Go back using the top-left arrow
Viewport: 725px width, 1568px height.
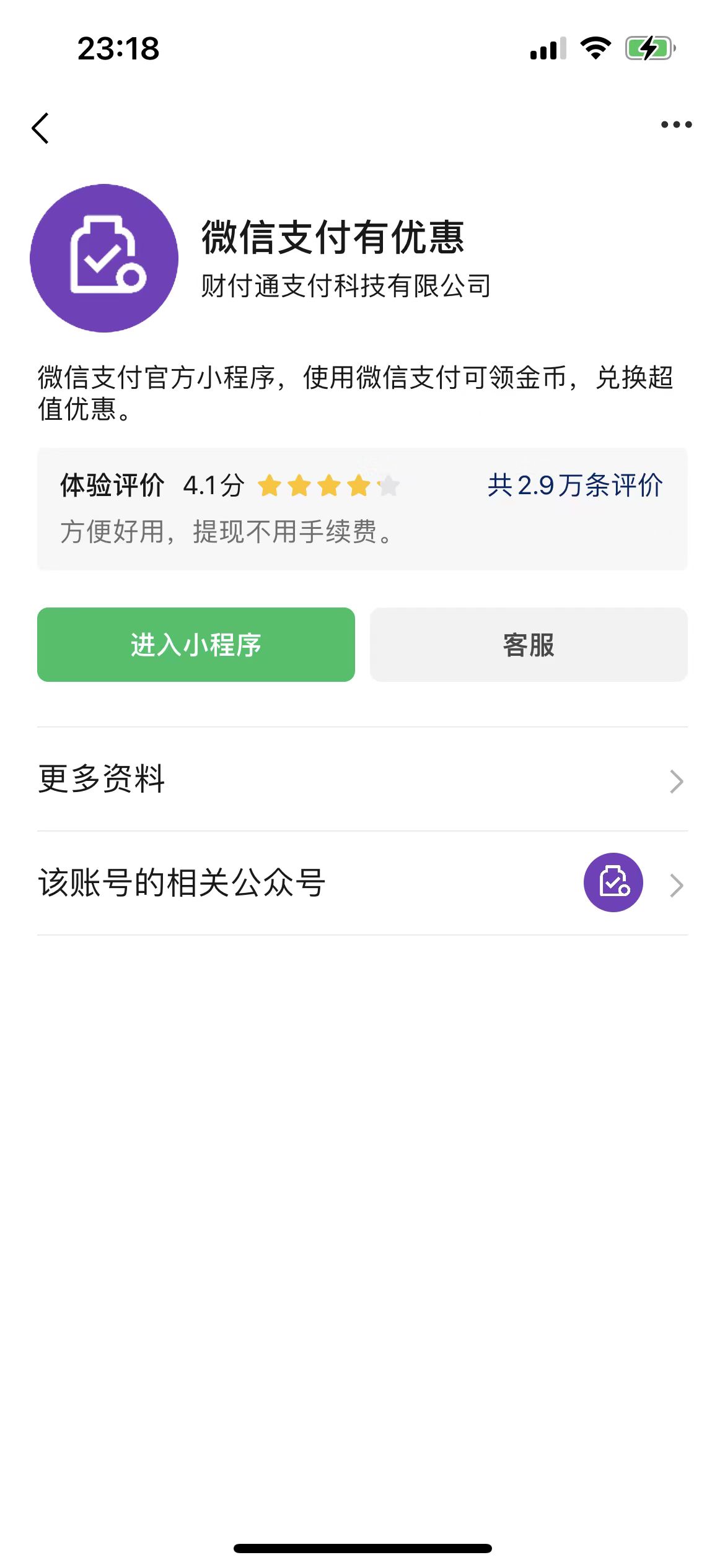[x=40, y=128]
